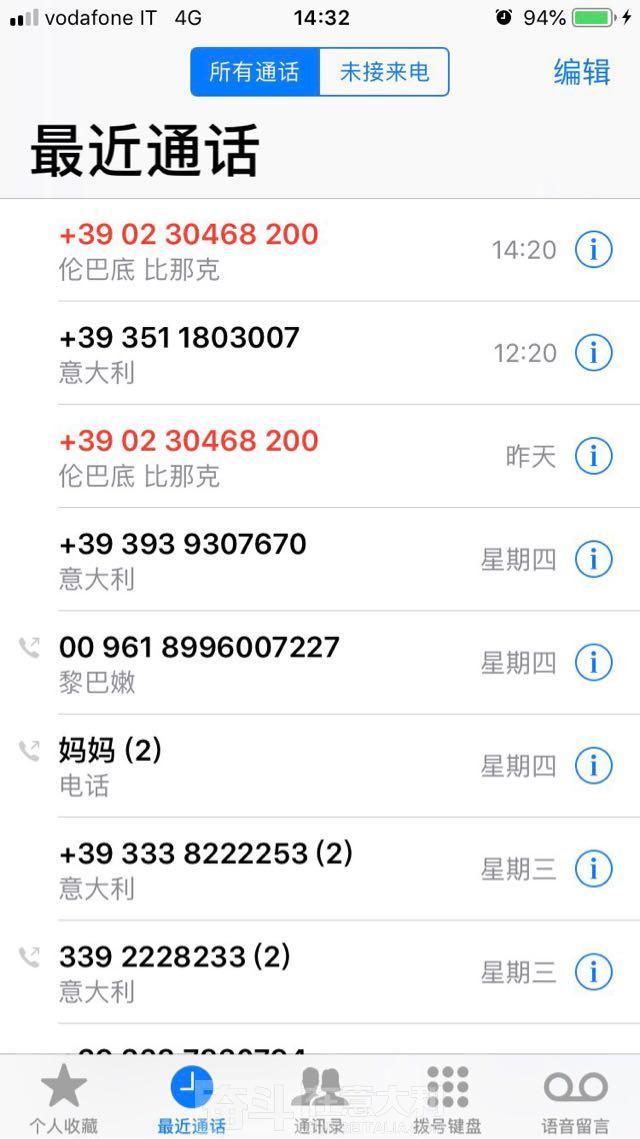Open info for 妈妈's calls
This screenshot has width=640, height=1139.
(x=594, y=766)
